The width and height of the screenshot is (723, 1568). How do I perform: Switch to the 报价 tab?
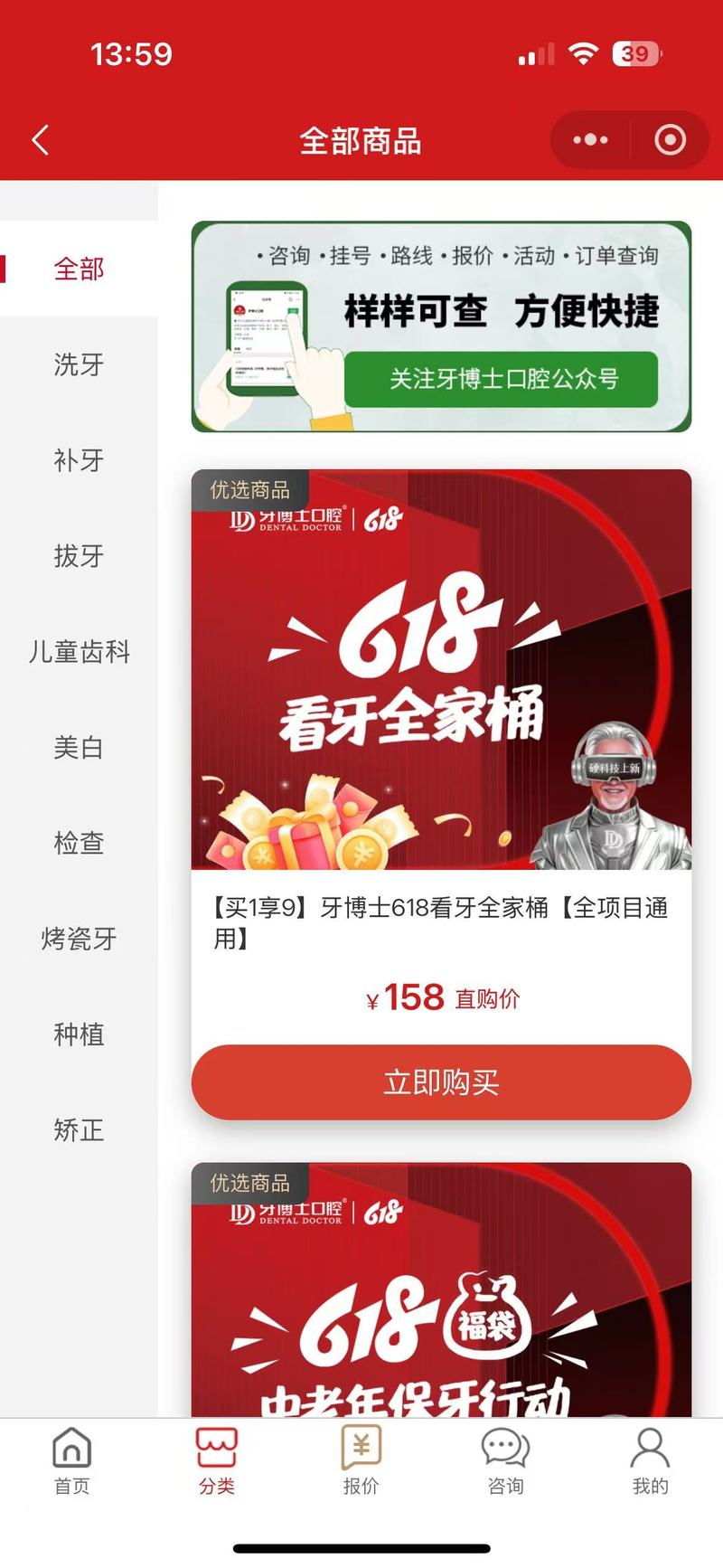361,1460
